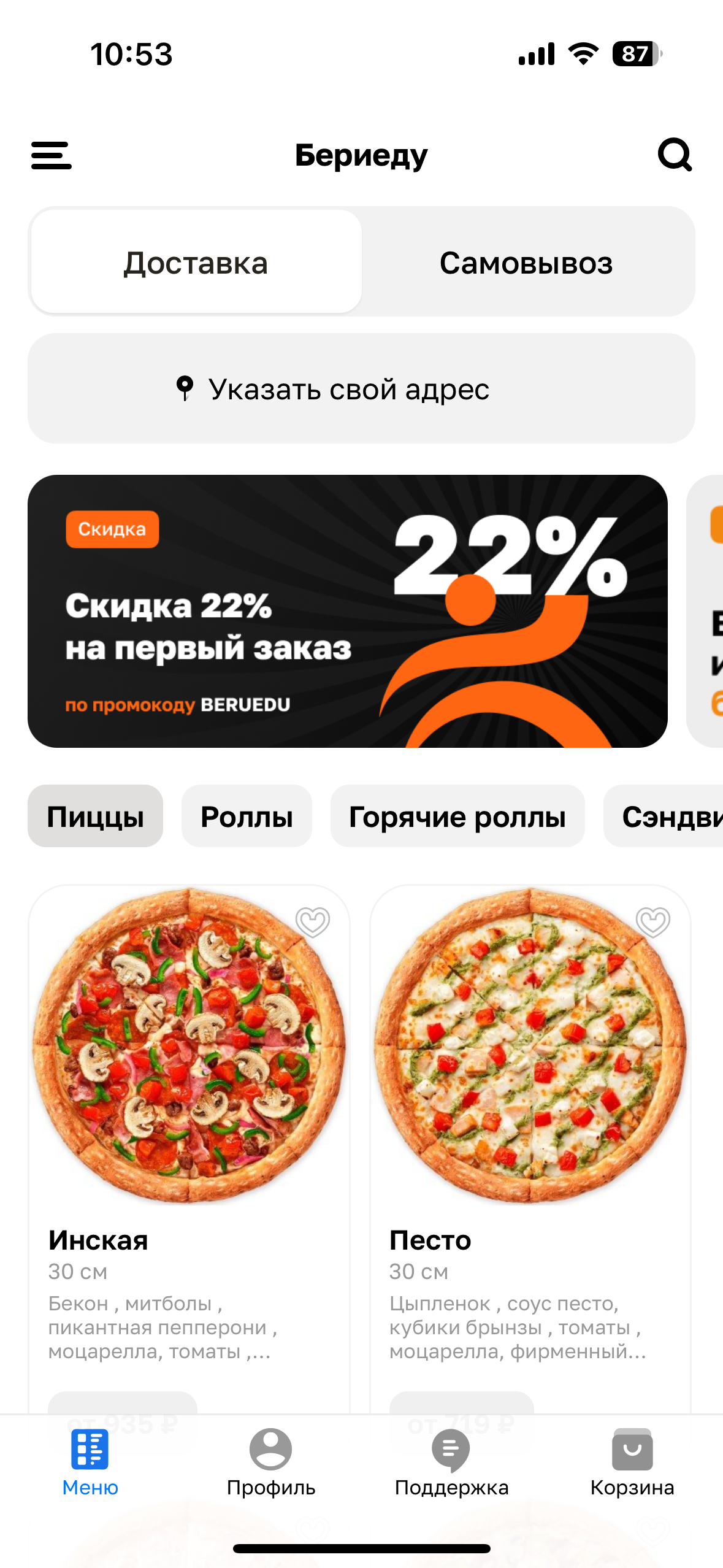Image resolution: width=723 pixels, height=1568 pixels.
Task: Add Инская pizza to favorites
Action: (x=313, y=921)
